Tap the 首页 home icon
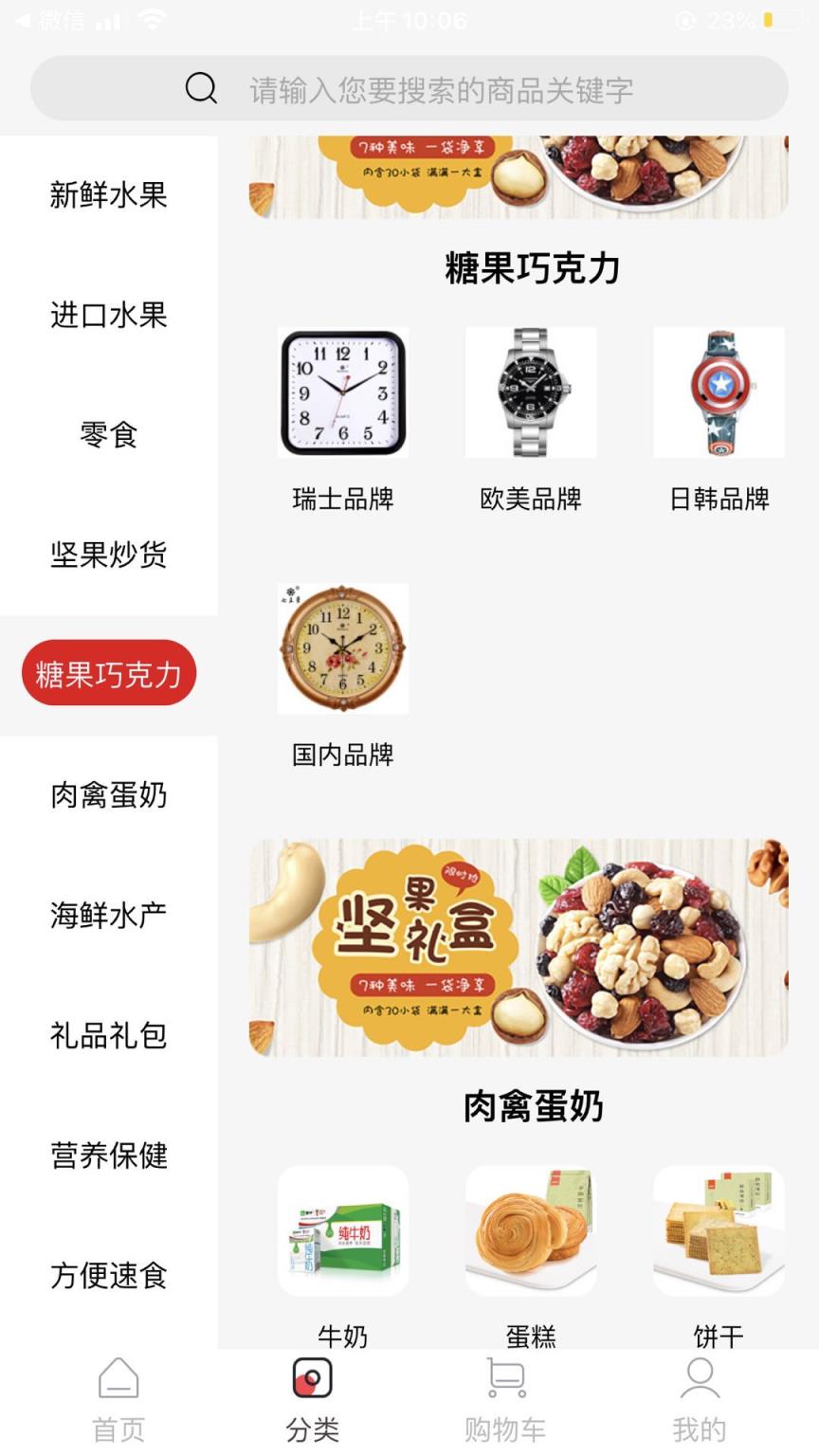This screenshot has height=1456, width=819. [x=118, y=1393]
